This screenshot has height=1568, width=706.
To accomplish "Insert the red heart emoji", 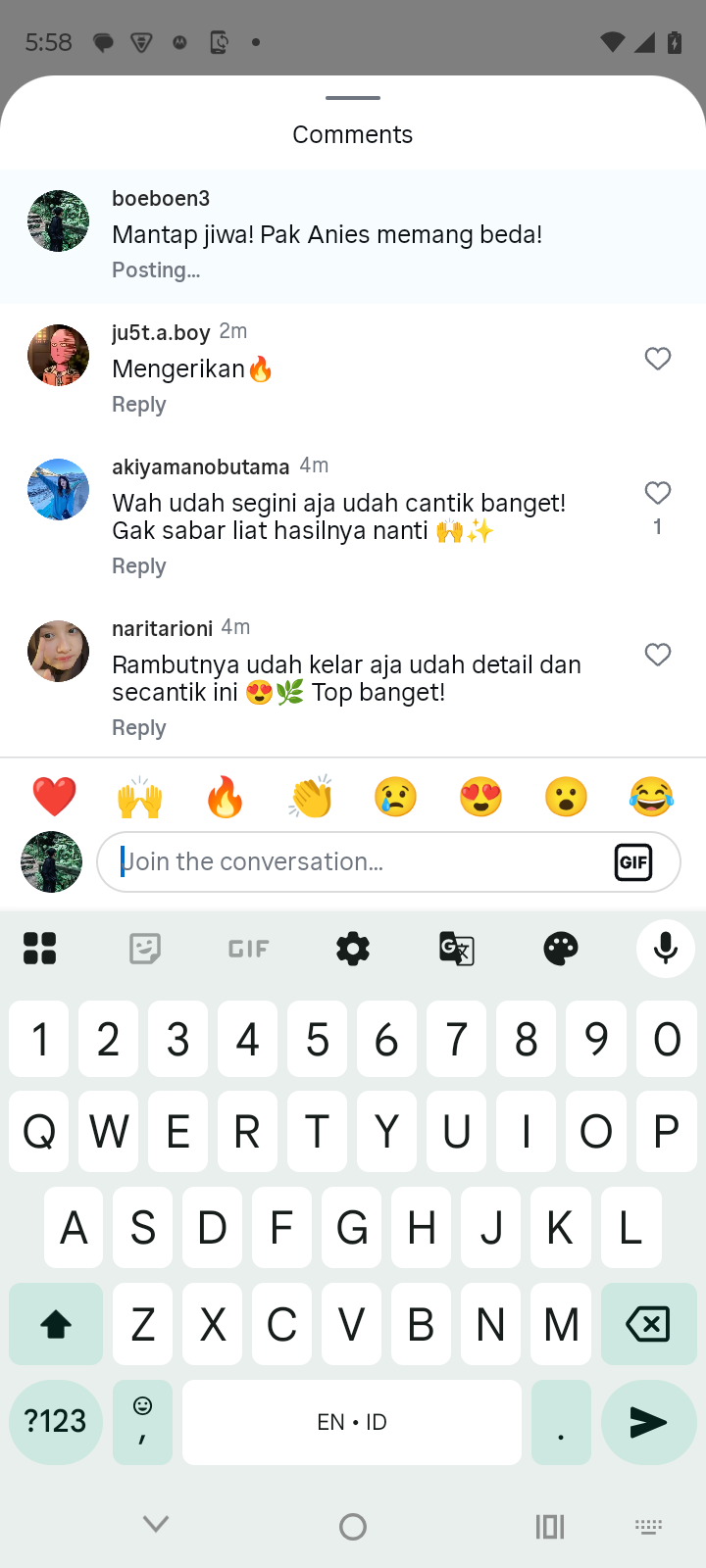I will (x=54, y=797).
